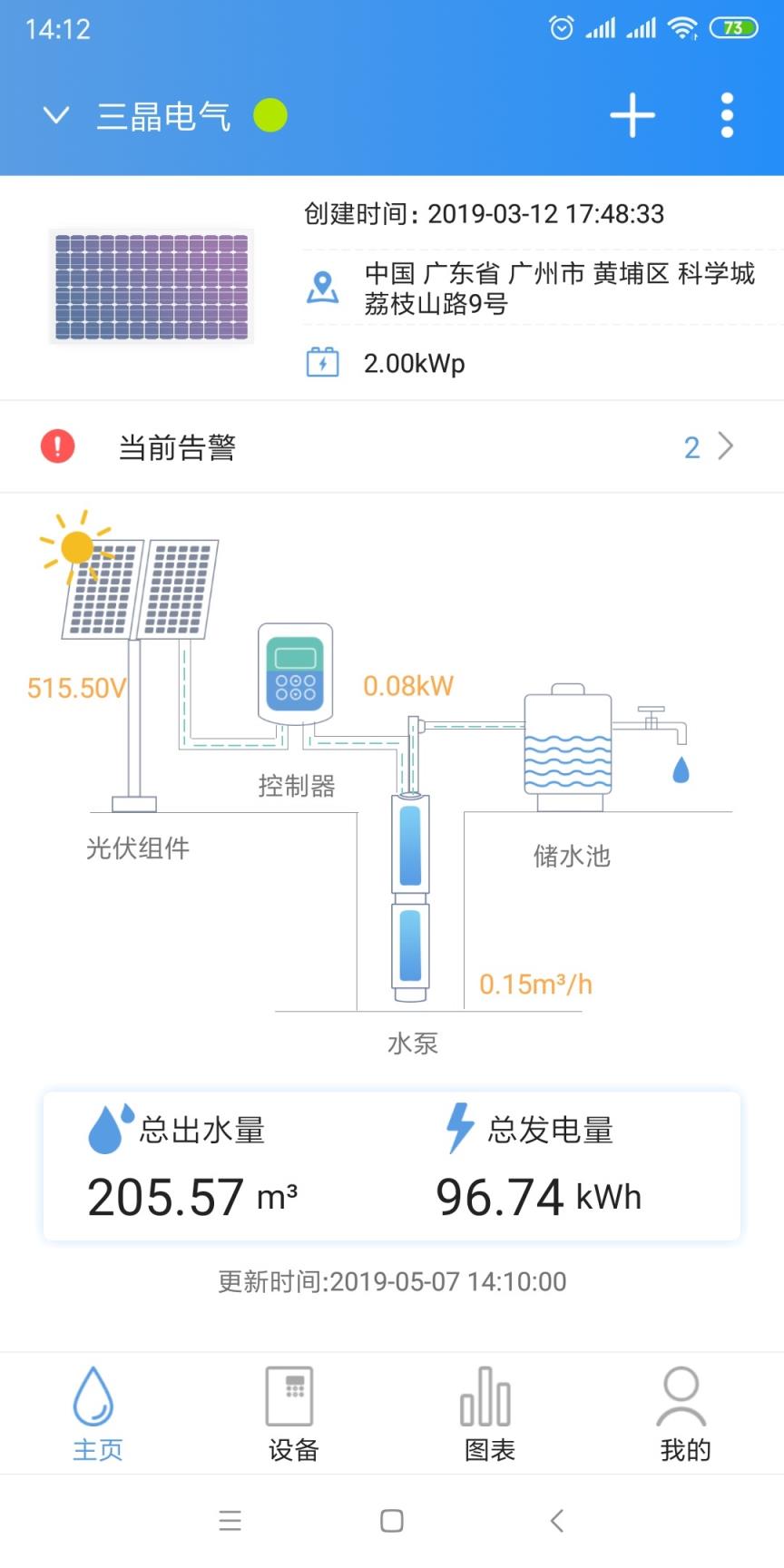Switch to the 设备 tab

click(292, 1413)
